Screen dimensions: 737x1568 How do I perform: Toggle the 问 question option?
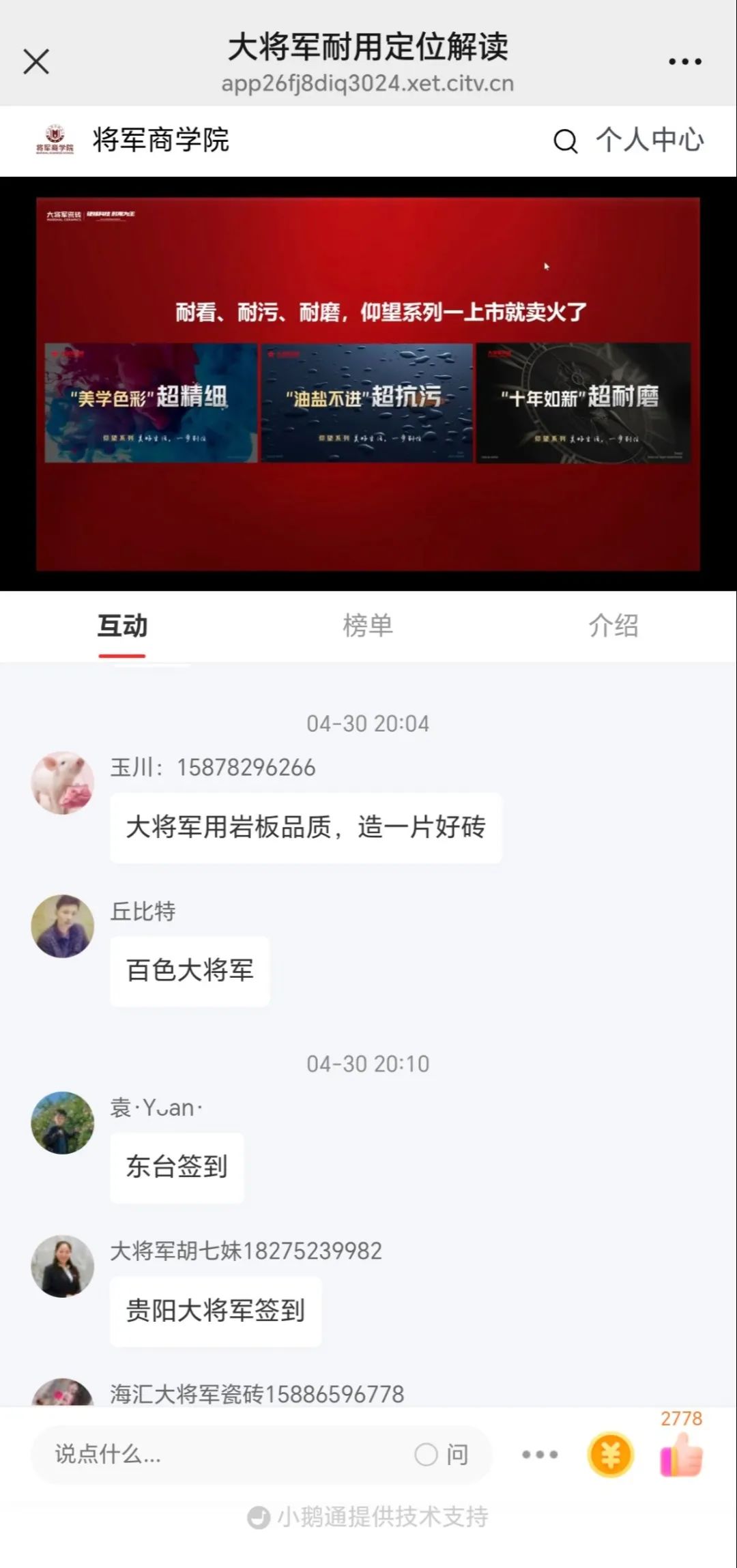pos(442,1455)
